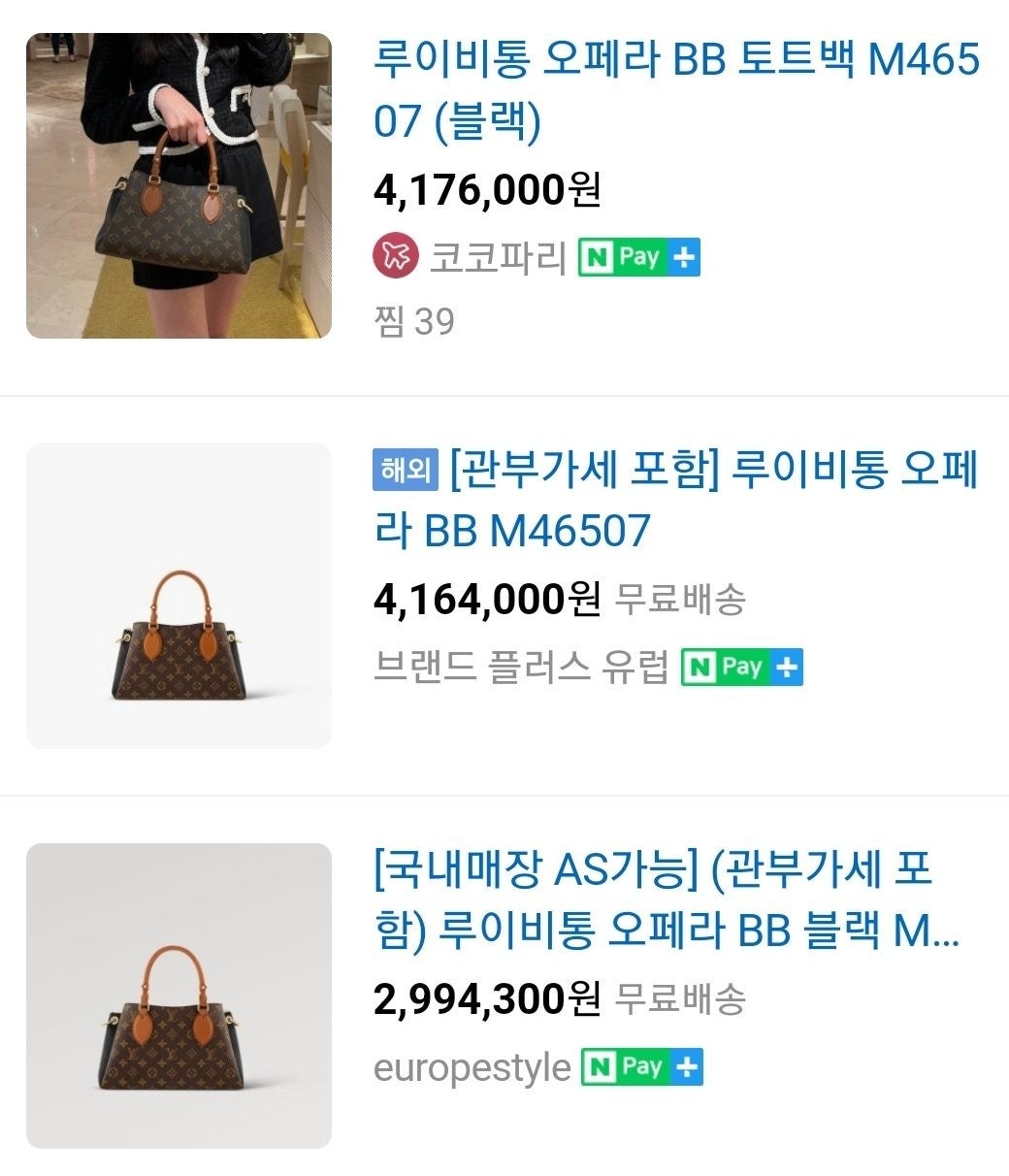Visit the 코코파리 seller store
The width and height of the screenshot is (1009, 1176).
pyautogui.click(x=497, y=257)
